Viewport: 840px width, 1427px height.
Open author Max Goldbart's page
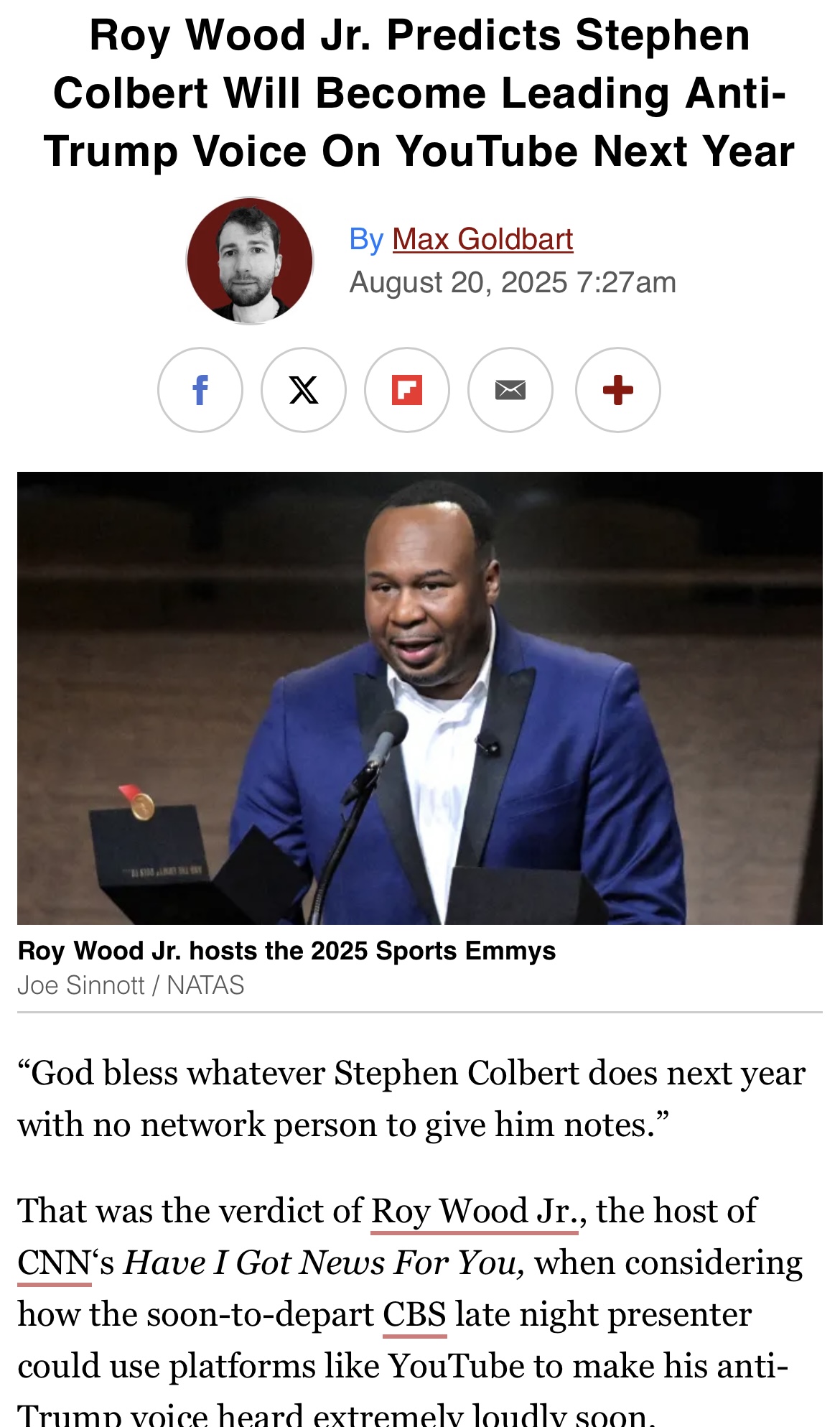(482, 239)
